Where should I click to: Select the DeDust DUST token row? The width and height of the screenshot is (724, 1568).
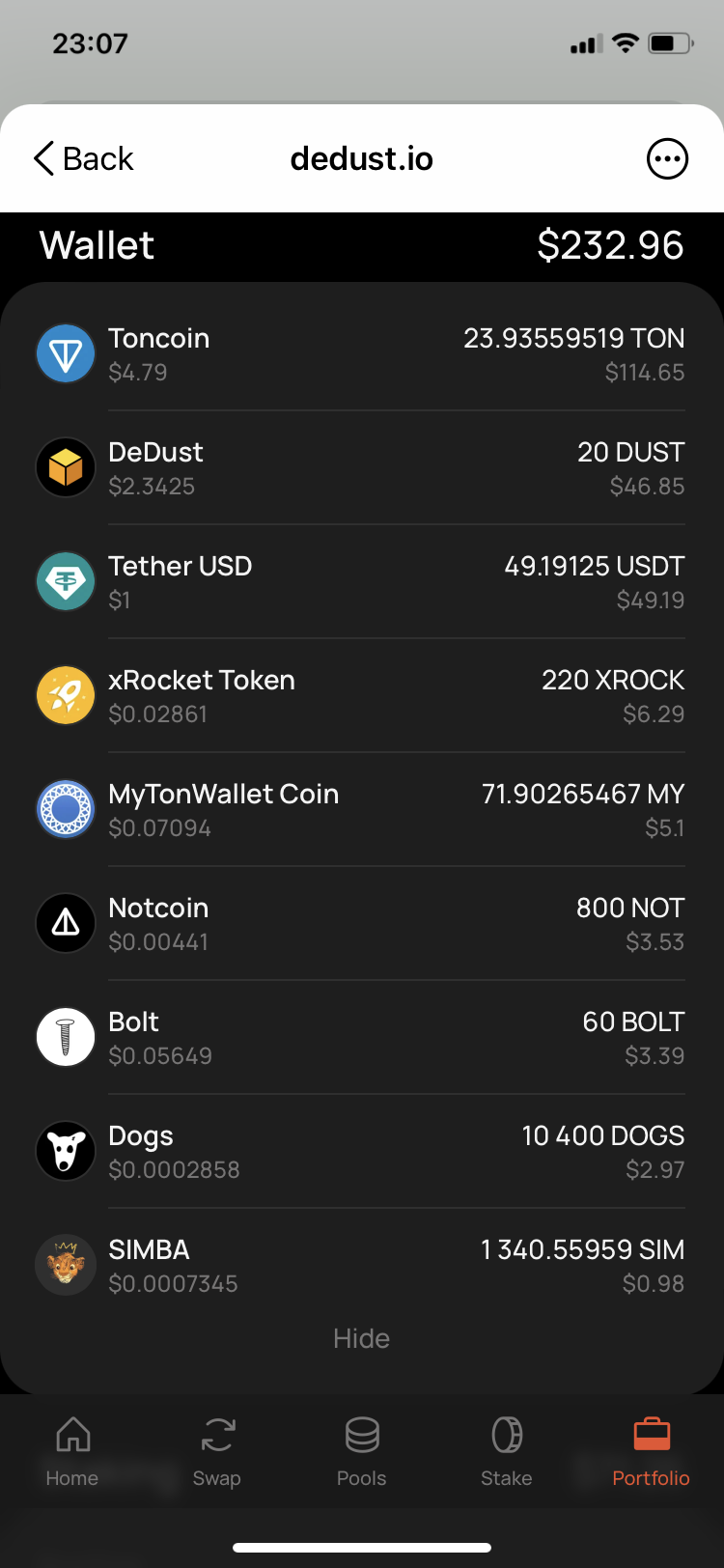[361, 468]
